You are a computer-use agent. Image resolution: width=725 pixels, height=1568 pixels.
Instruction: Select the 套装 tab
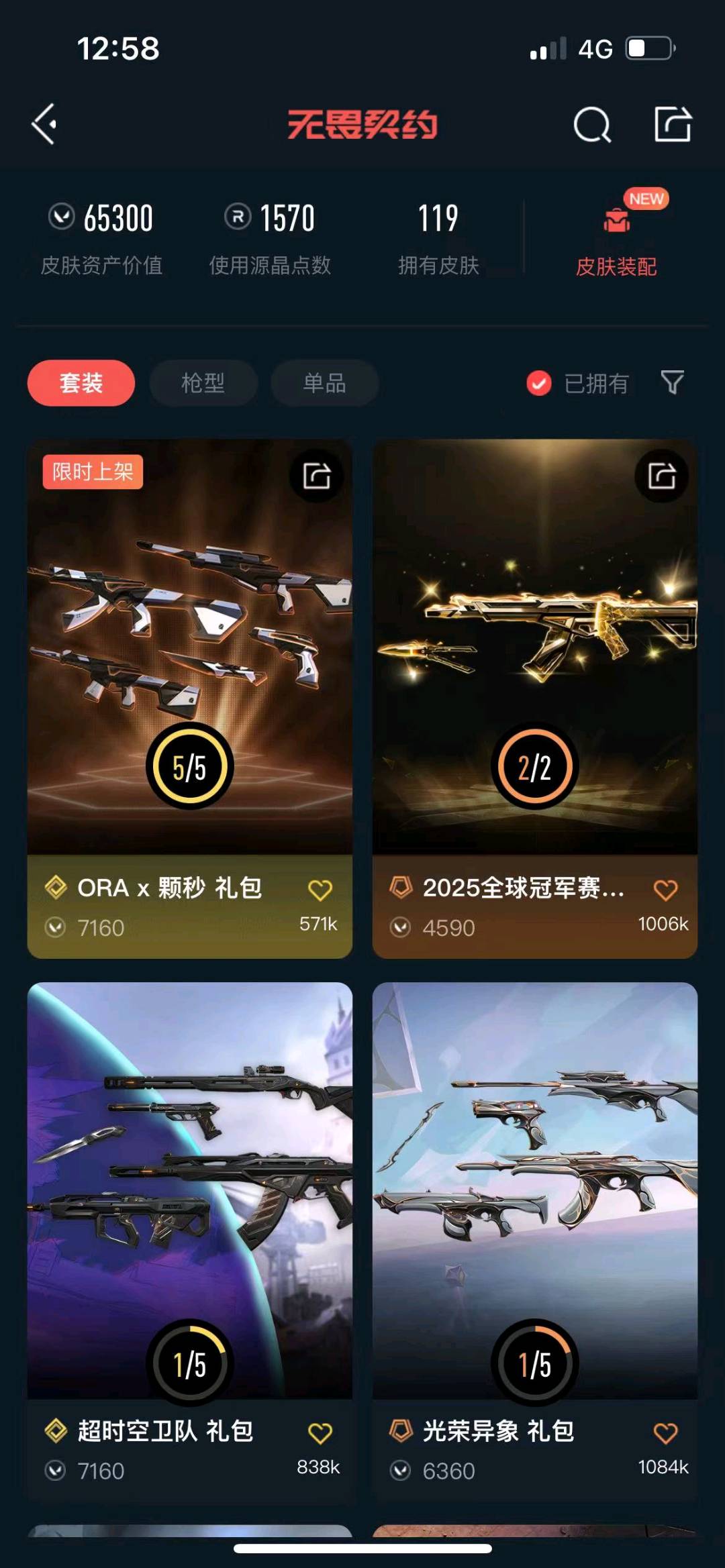tap(81, 383)
